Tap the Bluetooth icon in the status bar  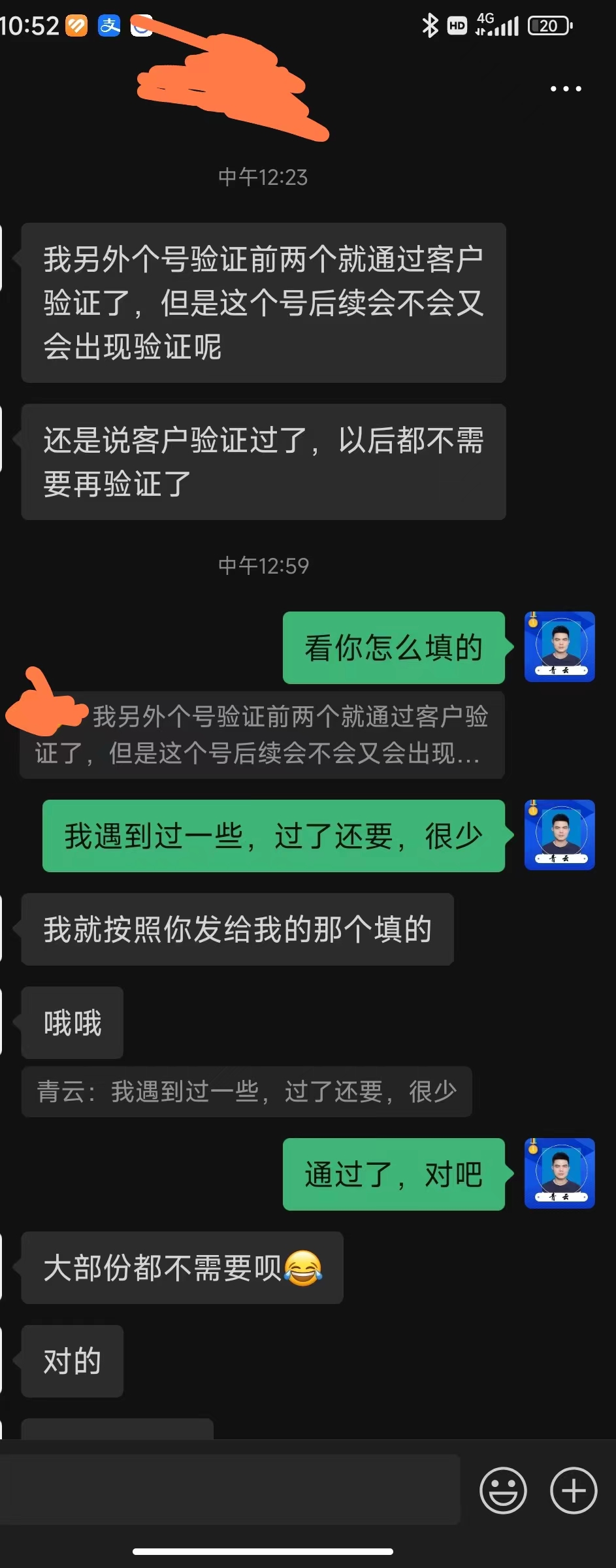[x=430, y=25]
